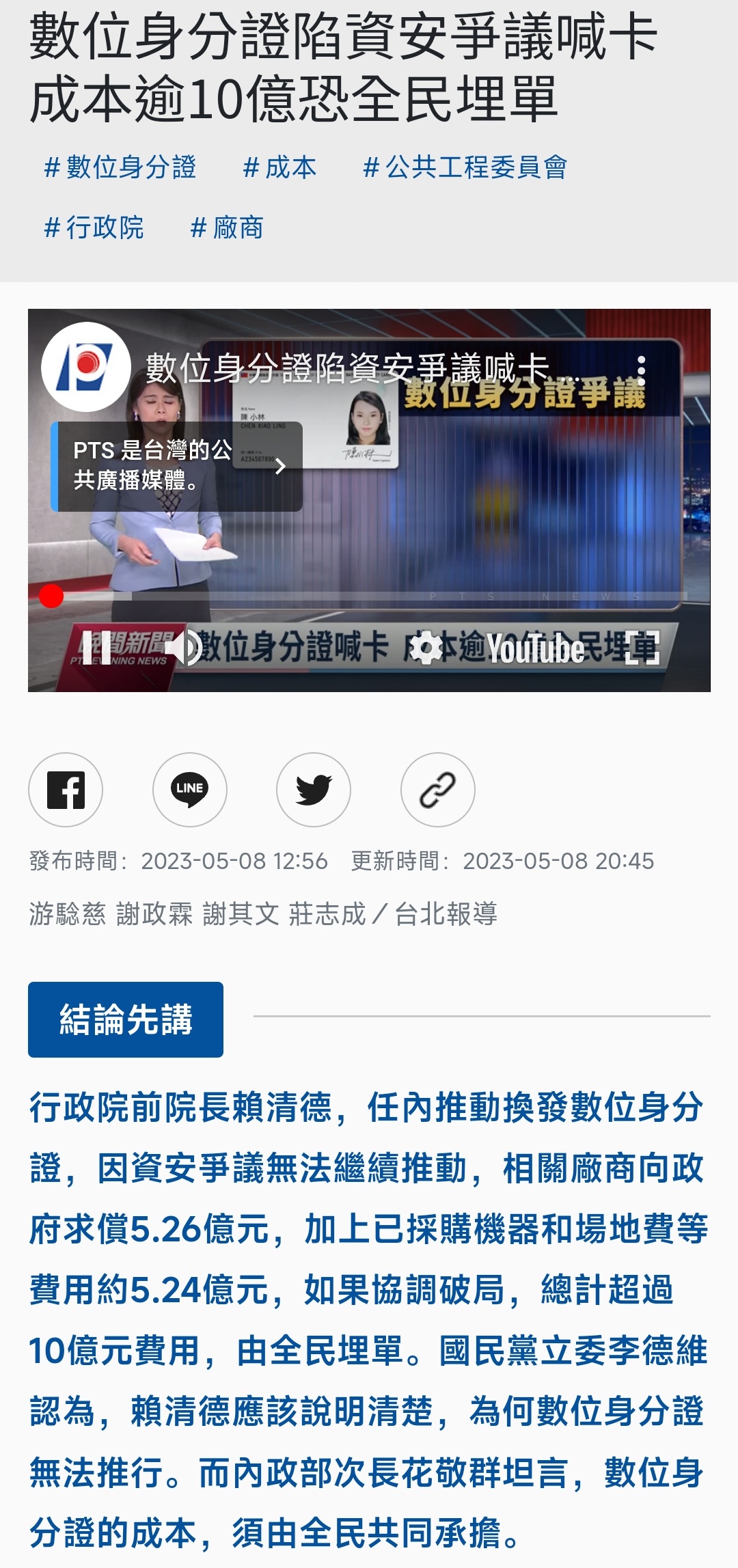Screen dimensions: 738x1568
Task: Open the video overflow menu
Action: (640, 370)
